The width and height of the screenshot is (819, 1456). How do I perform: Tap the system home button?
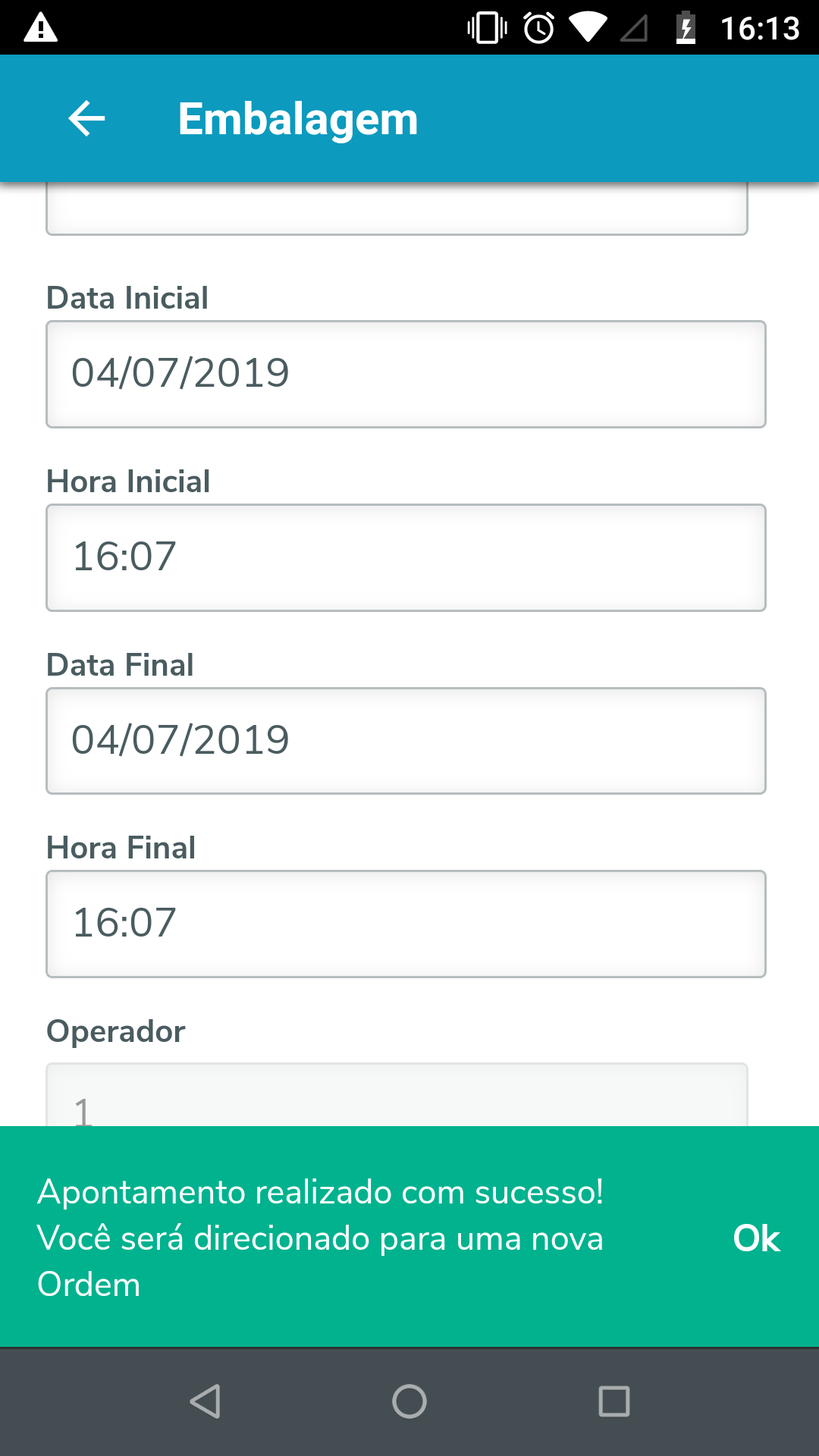coord(409,1401)
